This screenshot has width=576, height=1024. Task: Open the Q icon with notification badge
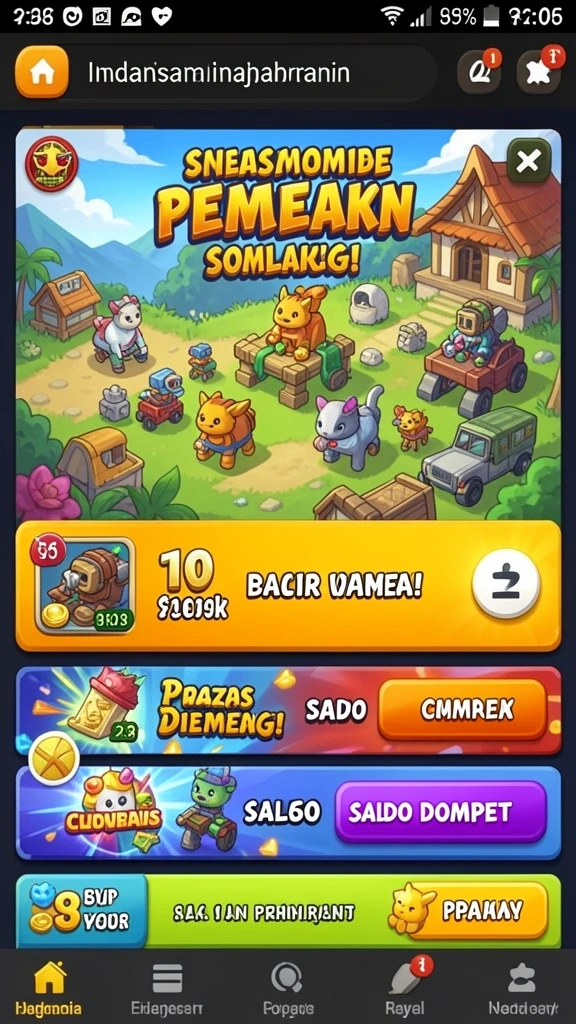pos(478,72)
